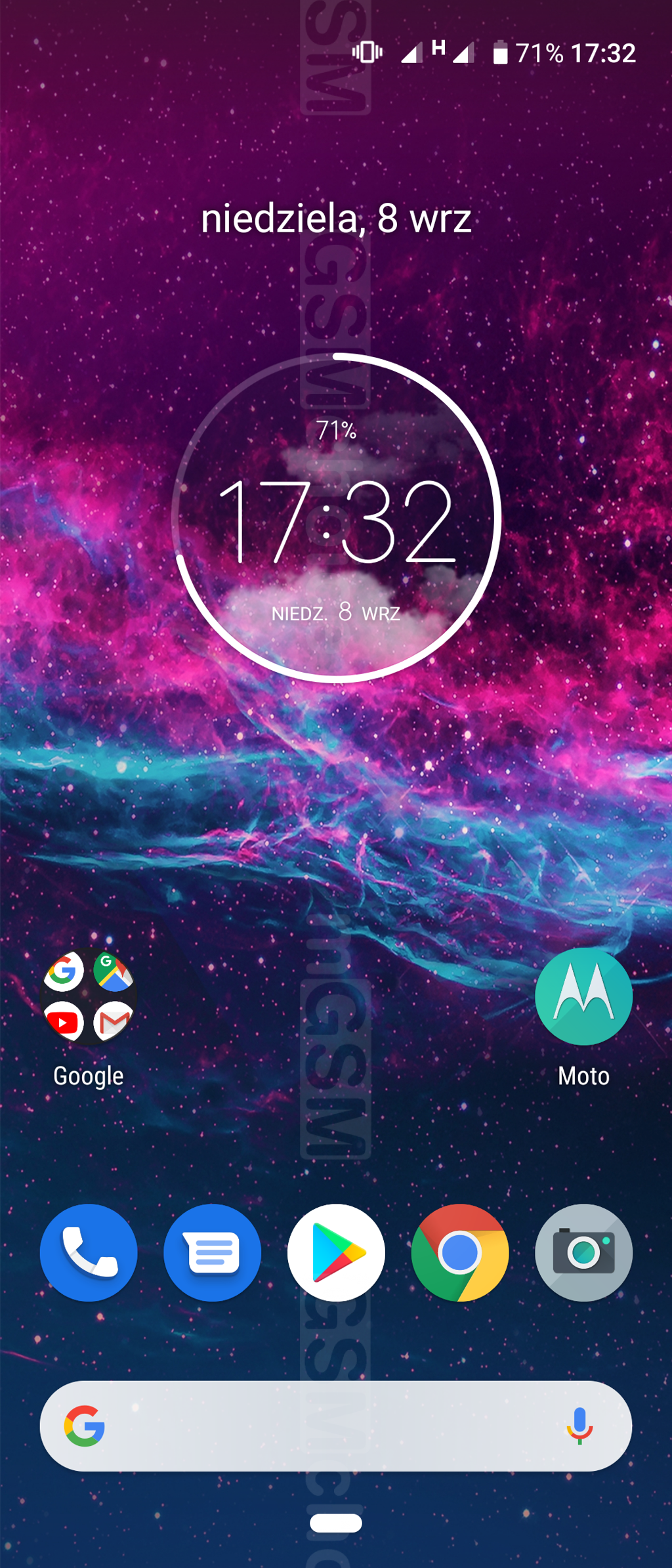Launch the Camera app

point(583,1252)
